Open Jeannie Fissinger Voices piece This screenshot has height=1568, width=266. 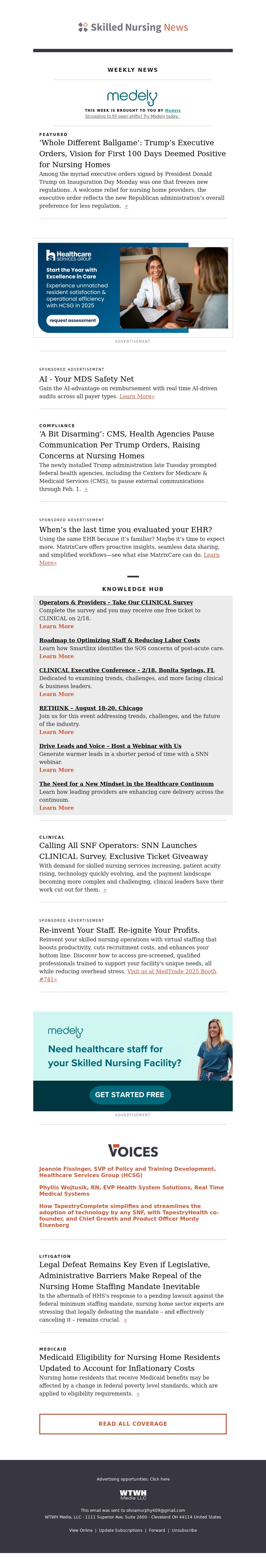pos(127,1172)
